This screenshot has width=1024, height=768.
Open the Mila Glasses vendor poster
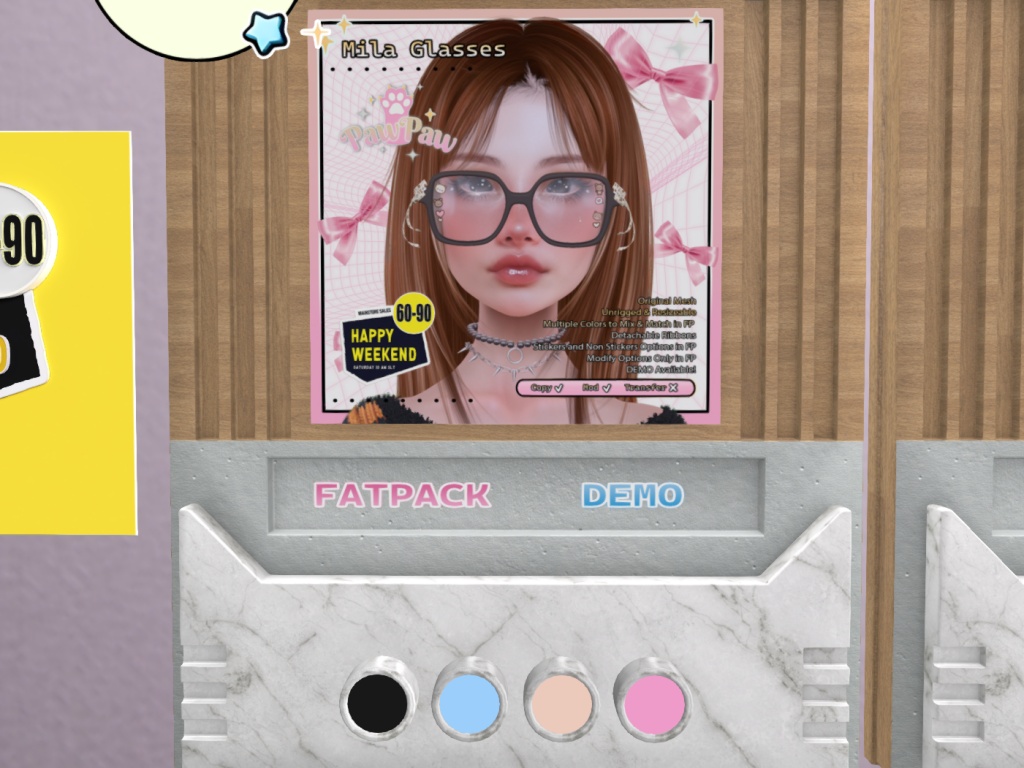point(515,218)
